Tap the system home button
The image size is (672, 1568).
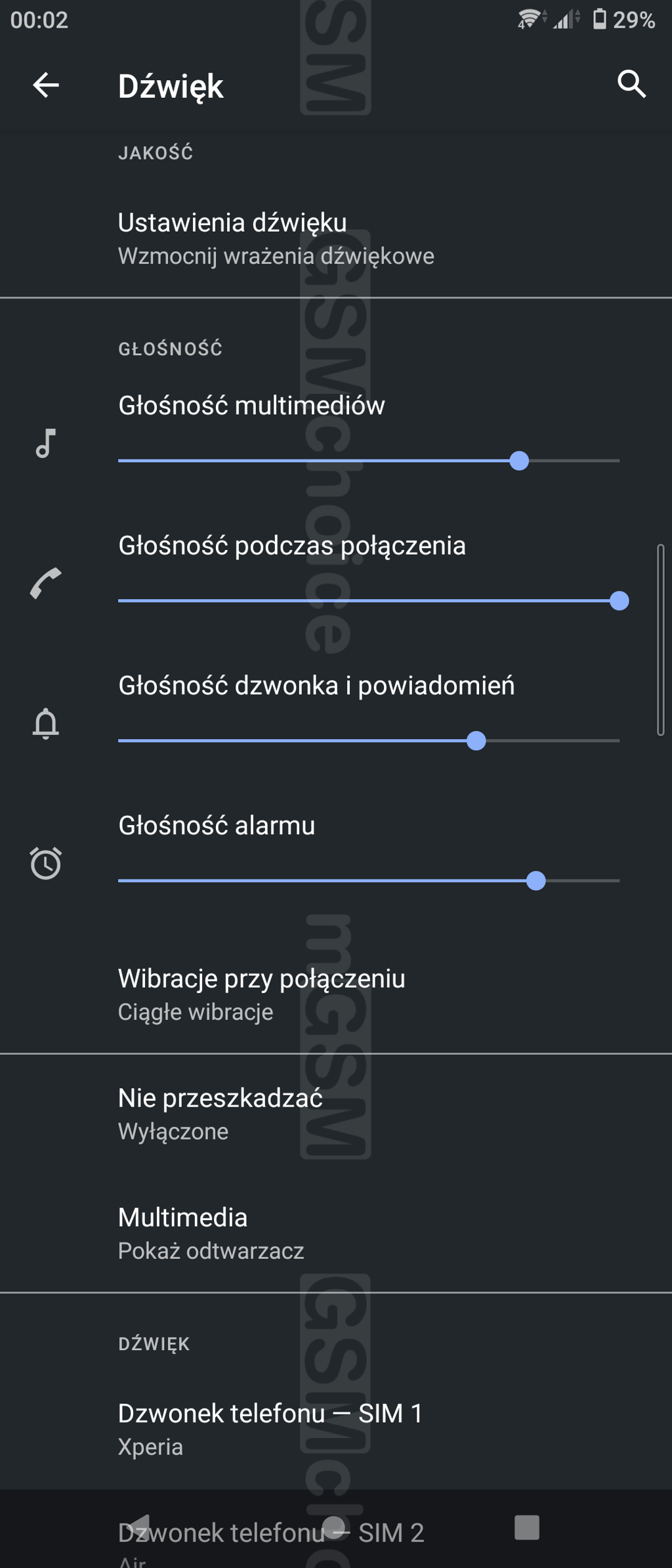pyautogui.click(x=335, y=1527)
